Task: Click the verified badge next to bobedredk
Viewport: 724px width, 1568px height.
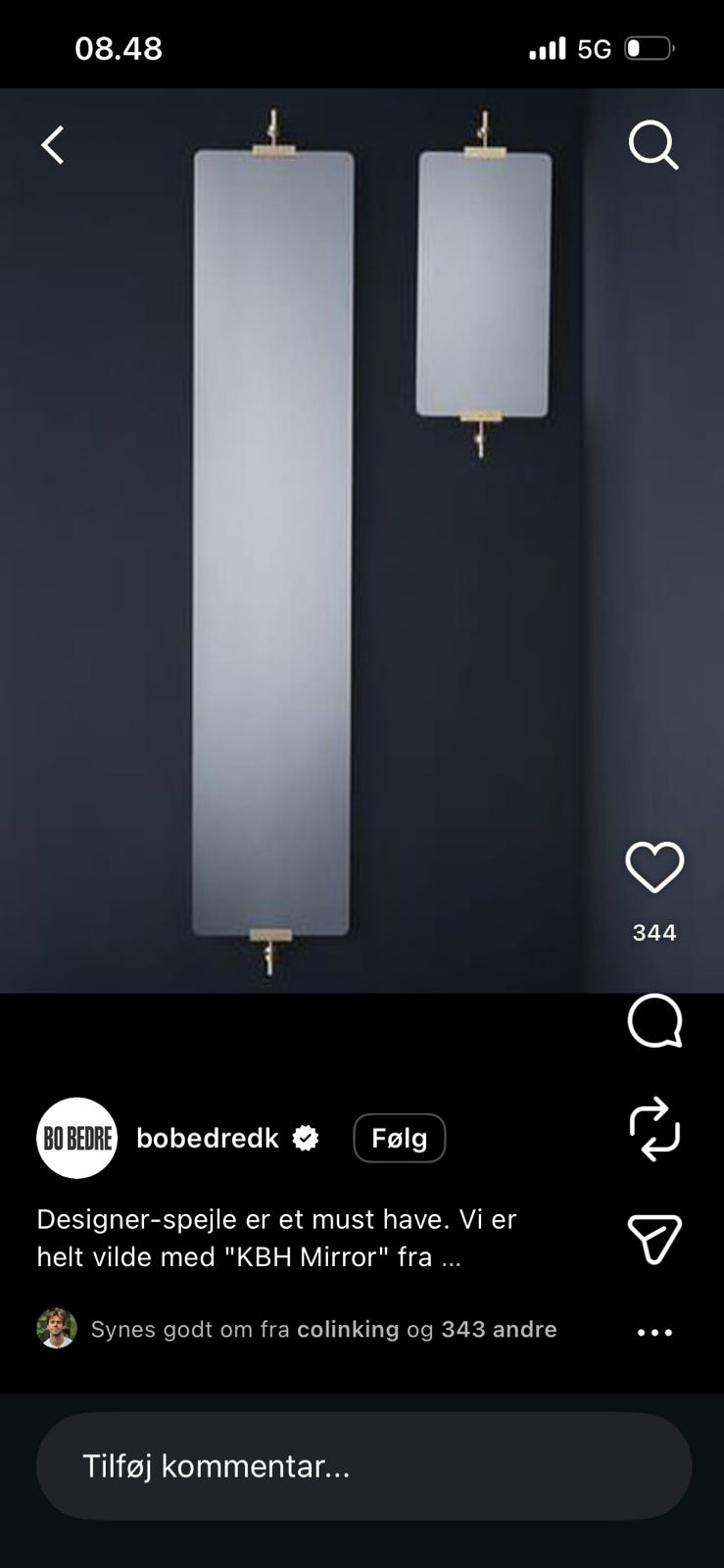Action: click(x=305, y=1138)
